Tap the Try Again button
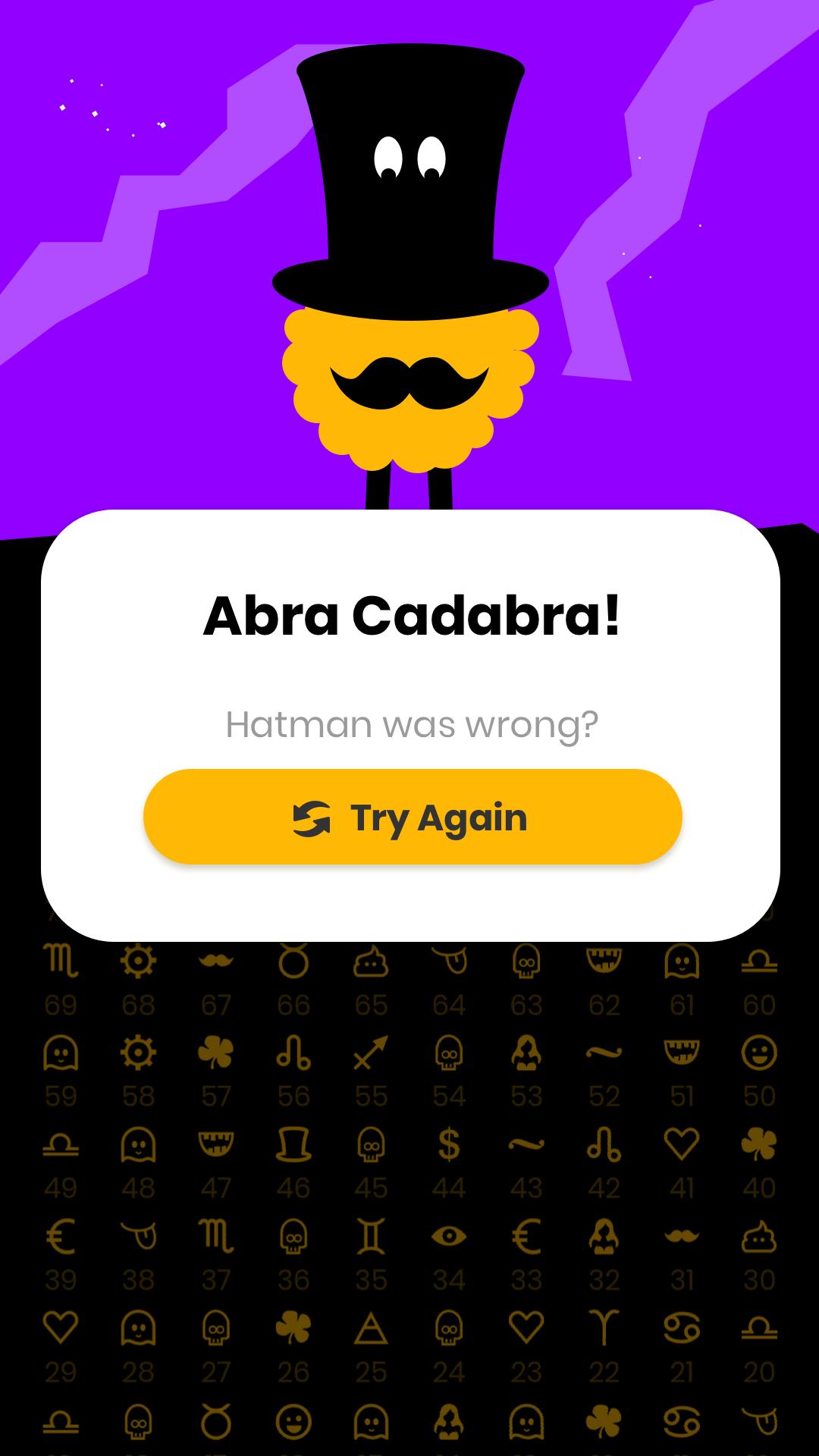Viewport: 819px width, 1456px height. [413, 817]
